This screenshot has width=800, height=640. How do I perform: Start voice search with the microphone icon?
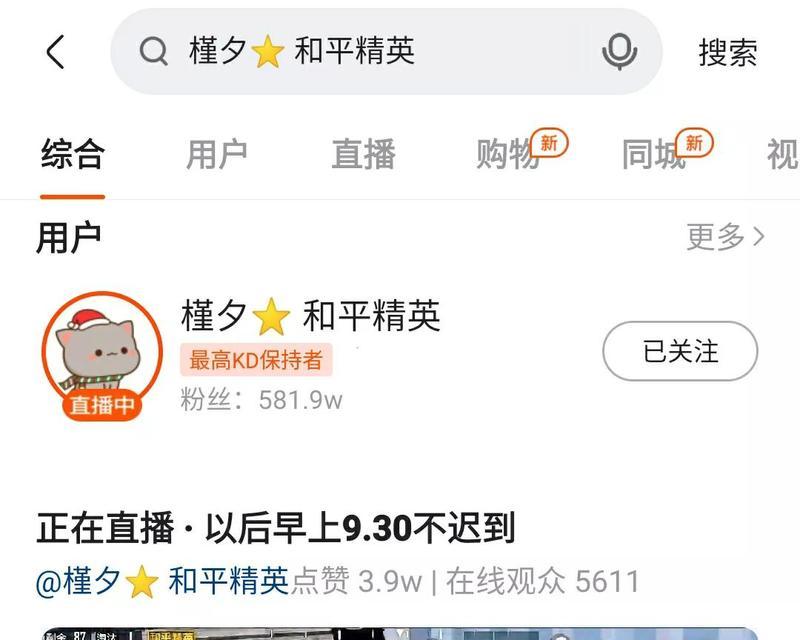[621, 52]
